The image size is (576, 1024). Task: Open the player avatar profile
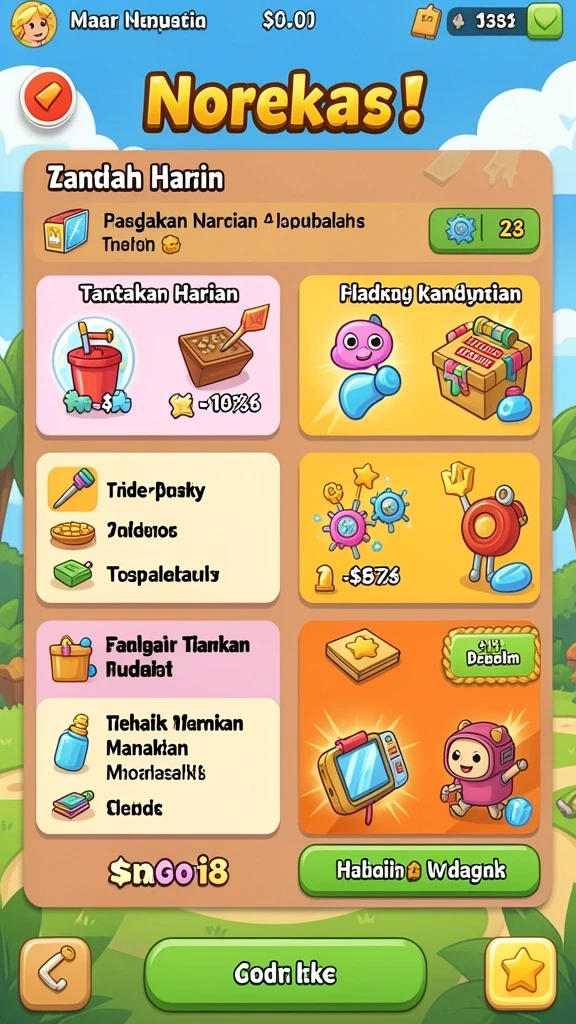(34, 24)
